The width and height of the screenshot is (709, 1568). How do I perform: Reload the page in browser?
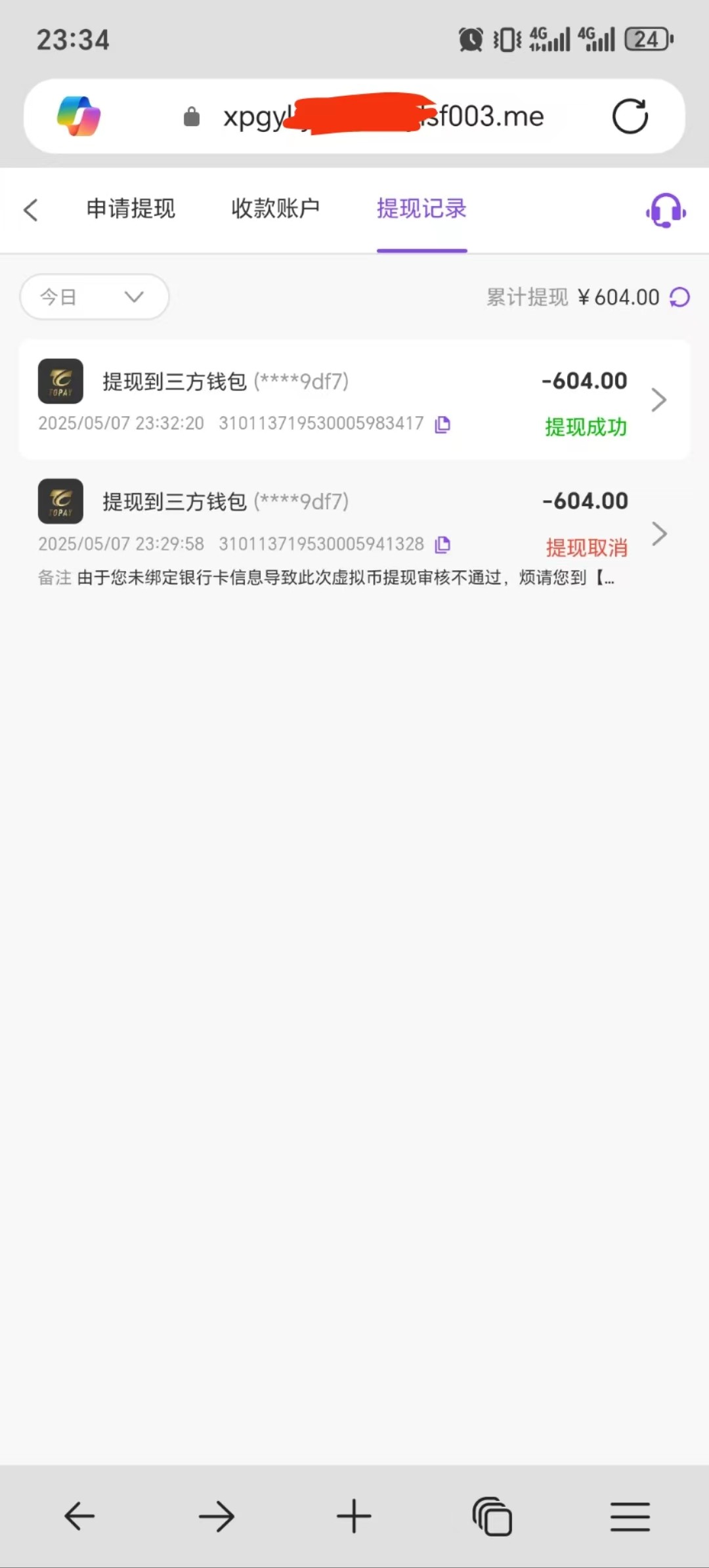[x=630, y=116]
